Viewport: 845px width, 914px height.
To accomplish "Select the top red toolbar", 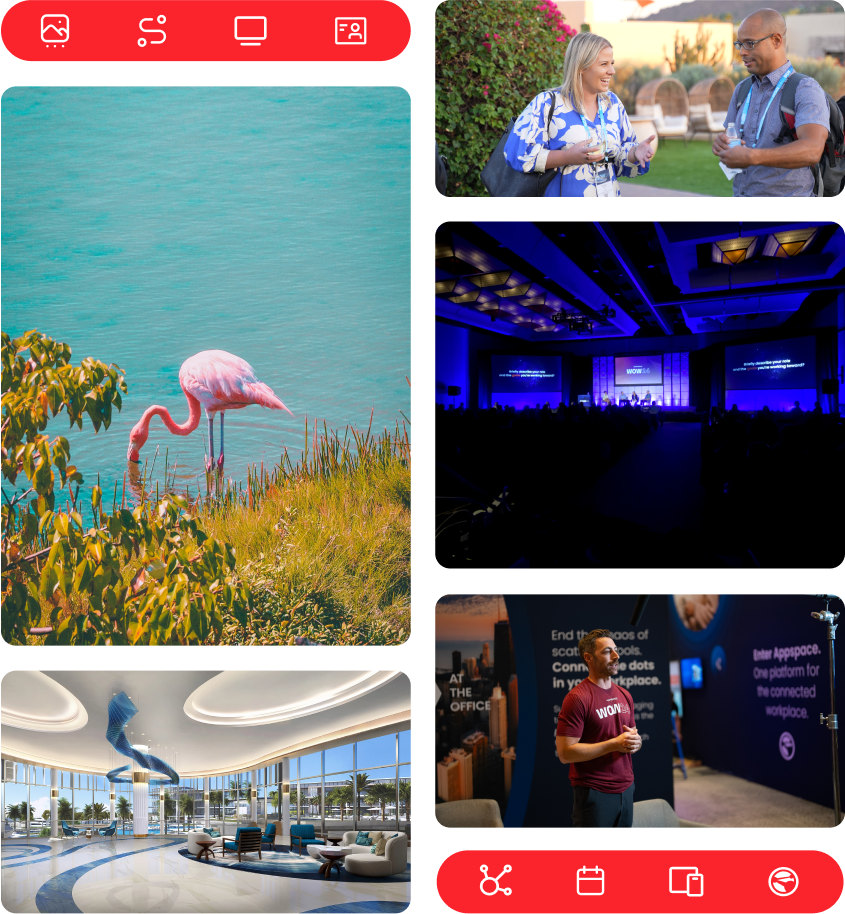I will point(205,30).
